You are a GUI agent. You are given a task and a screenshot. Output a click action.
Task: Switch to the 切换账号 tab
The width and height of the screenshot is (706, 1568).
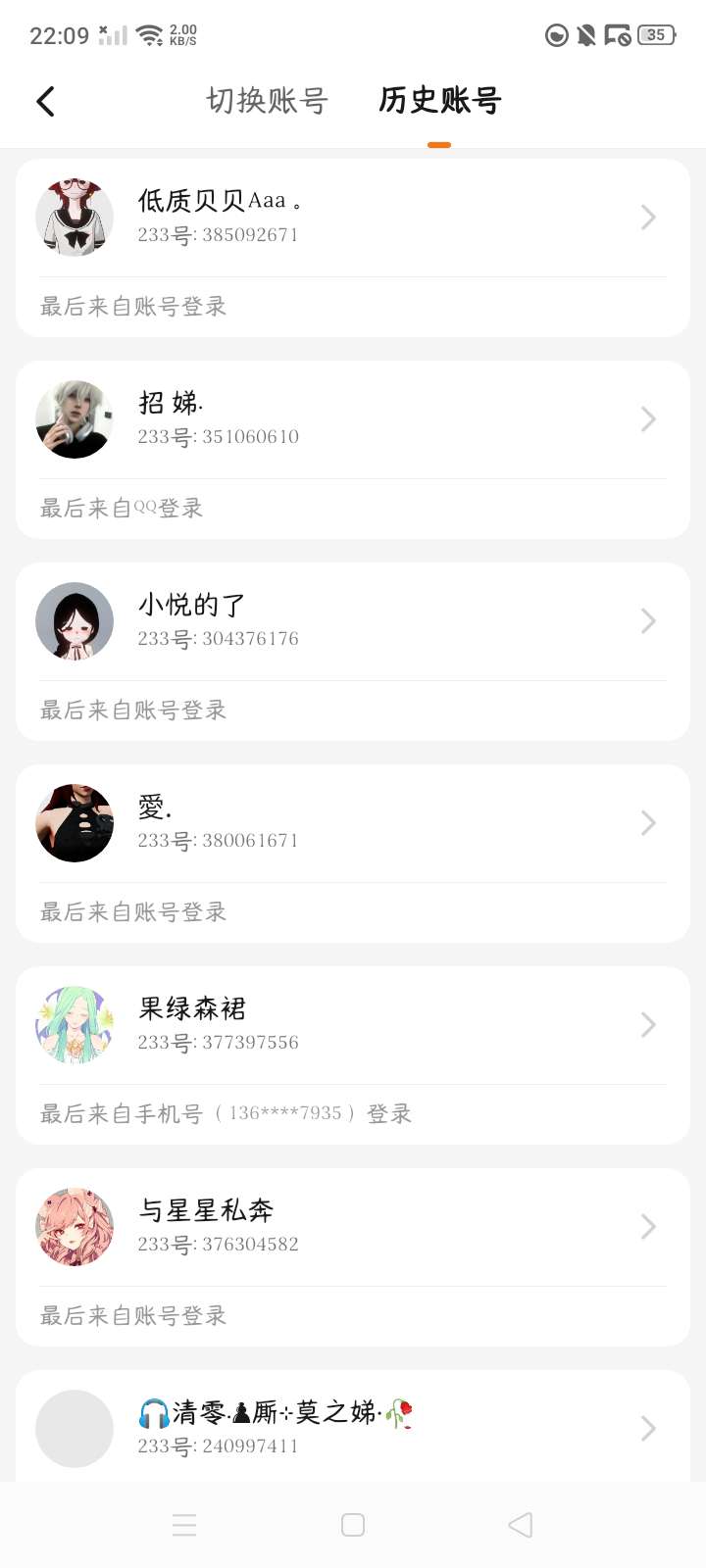tap(267, 101)
